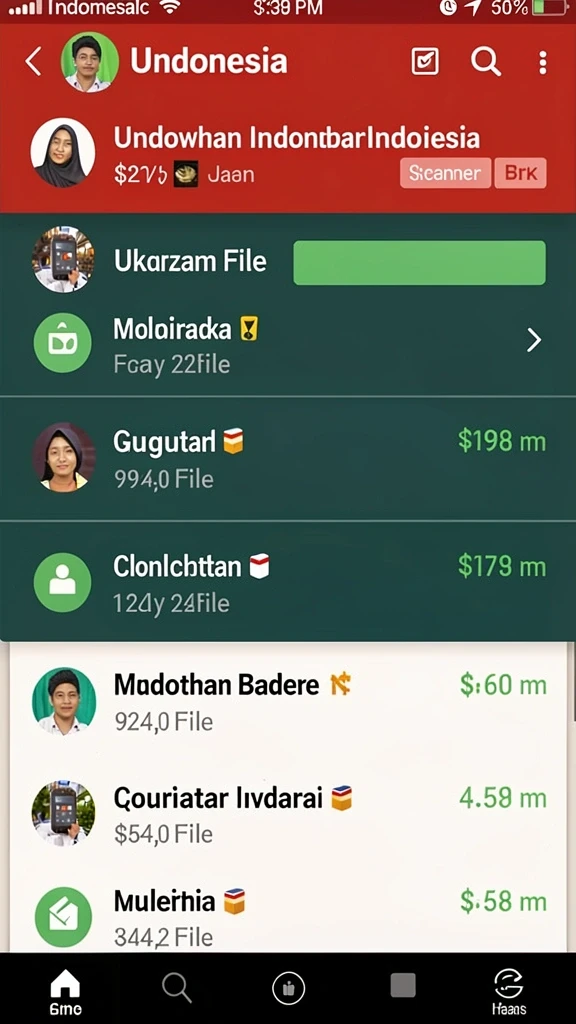Open the circled middle bottom tab
Screen dimensions: 576x1024
coord(288,987)
